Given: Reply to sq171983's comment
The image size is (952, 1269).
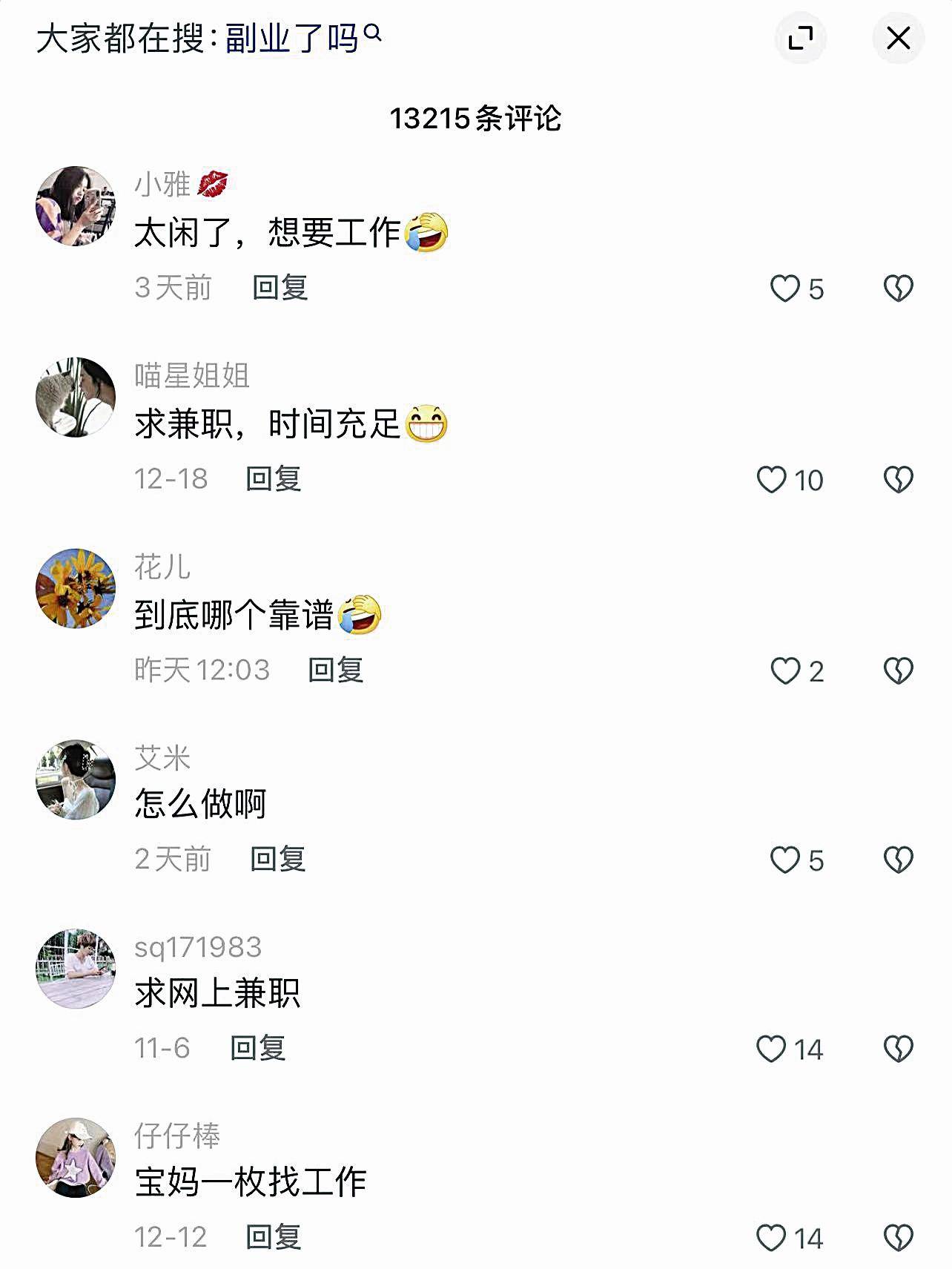Looking at the screenshot, I should click(x=257, y=1049).
